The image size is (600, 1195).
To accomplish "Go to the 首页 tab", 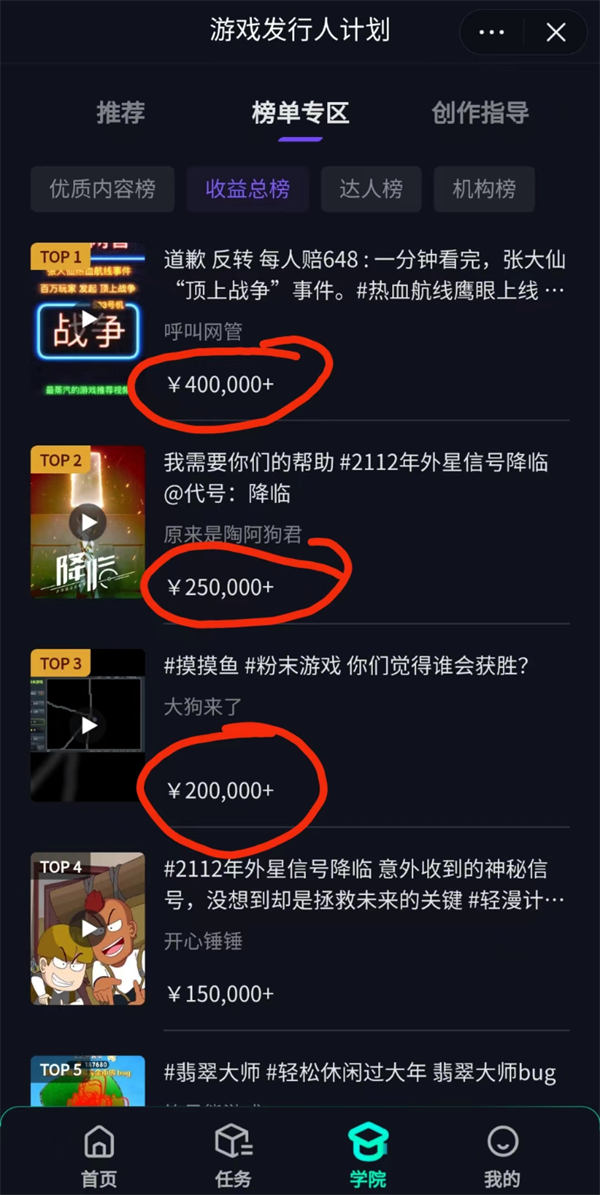I will click(98, 1155).
